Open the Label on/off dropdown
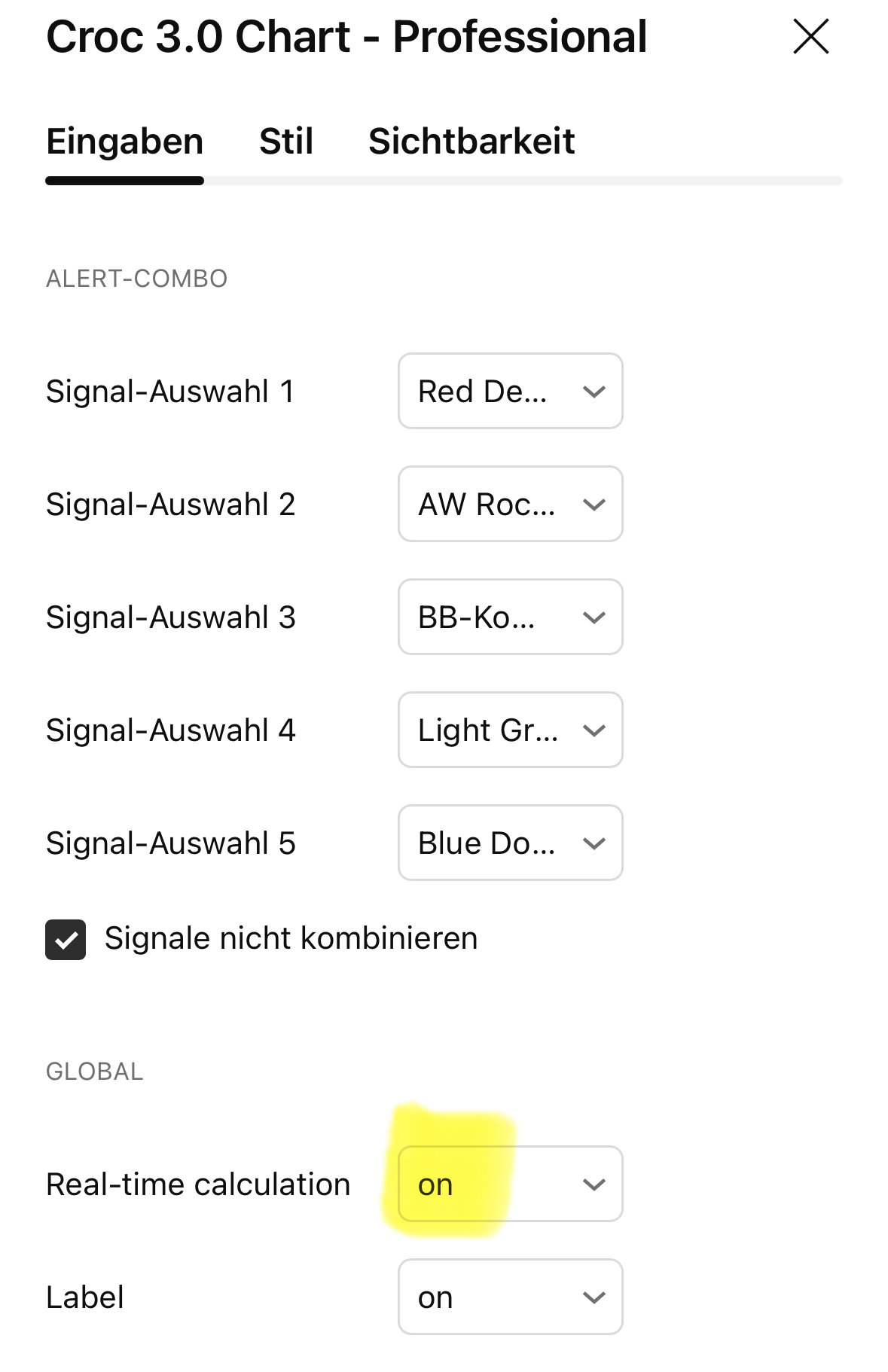 tap(510, 1297)
